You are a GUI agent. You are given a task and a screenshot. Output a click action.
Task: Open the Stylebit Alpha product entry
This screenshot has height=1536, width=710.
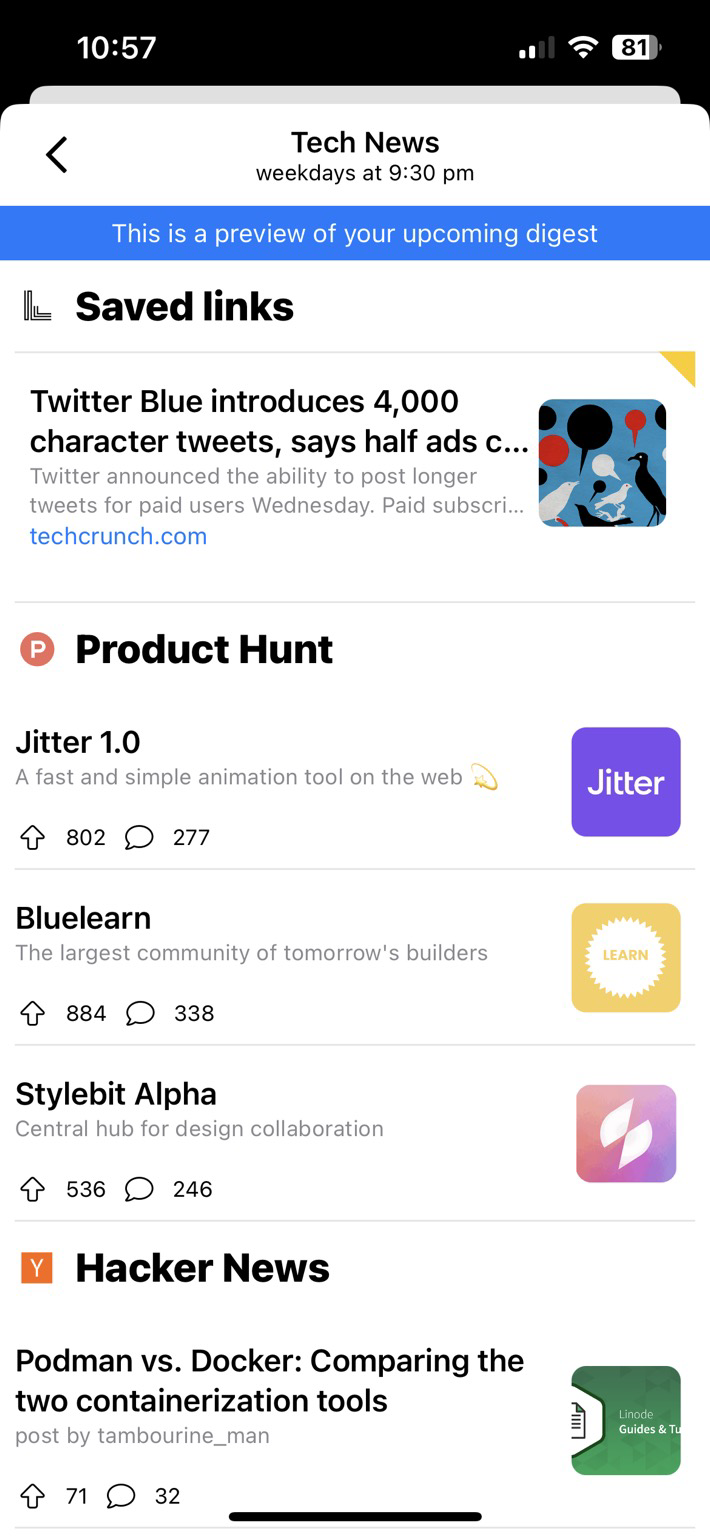pos(355,1134)
